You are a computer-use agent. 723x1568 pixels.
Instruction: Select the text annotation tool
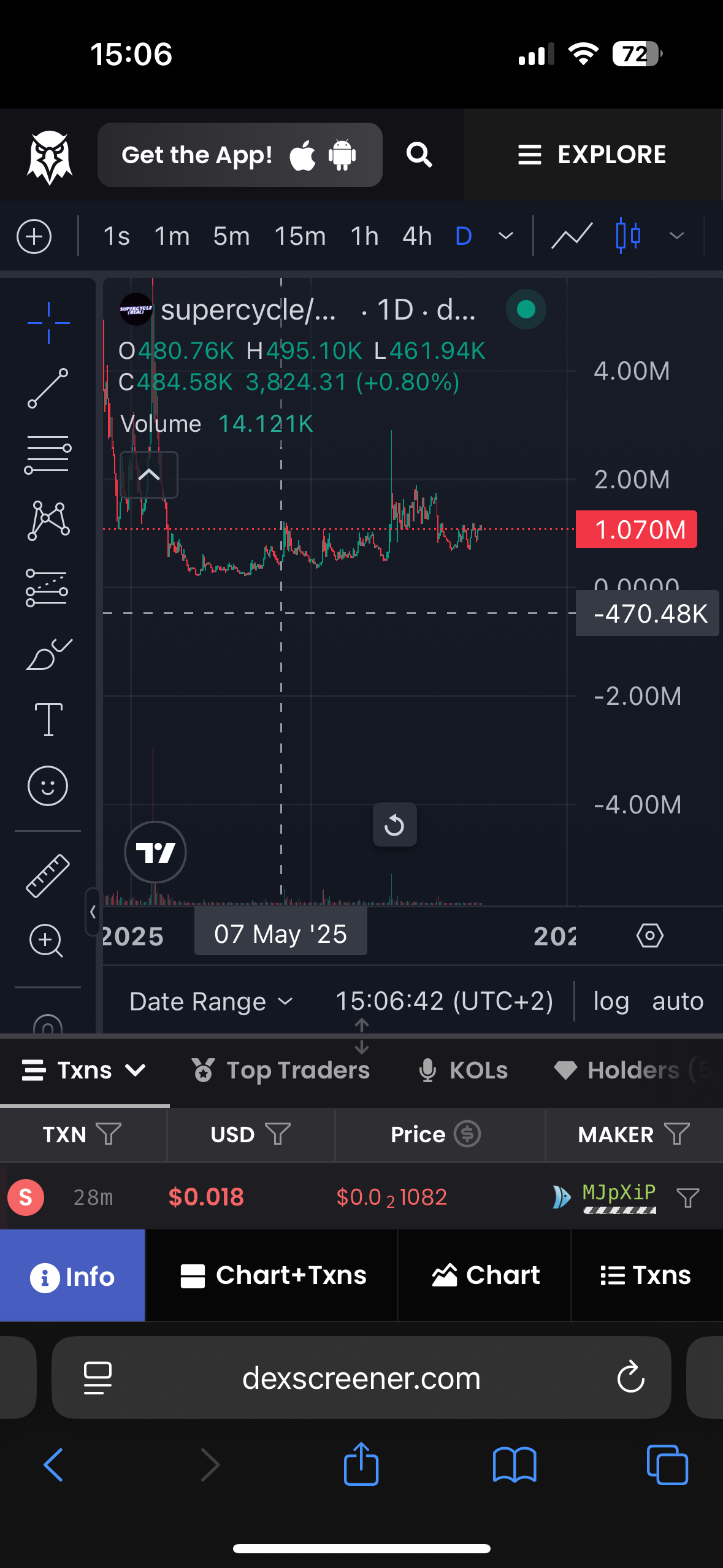(48, 719)
